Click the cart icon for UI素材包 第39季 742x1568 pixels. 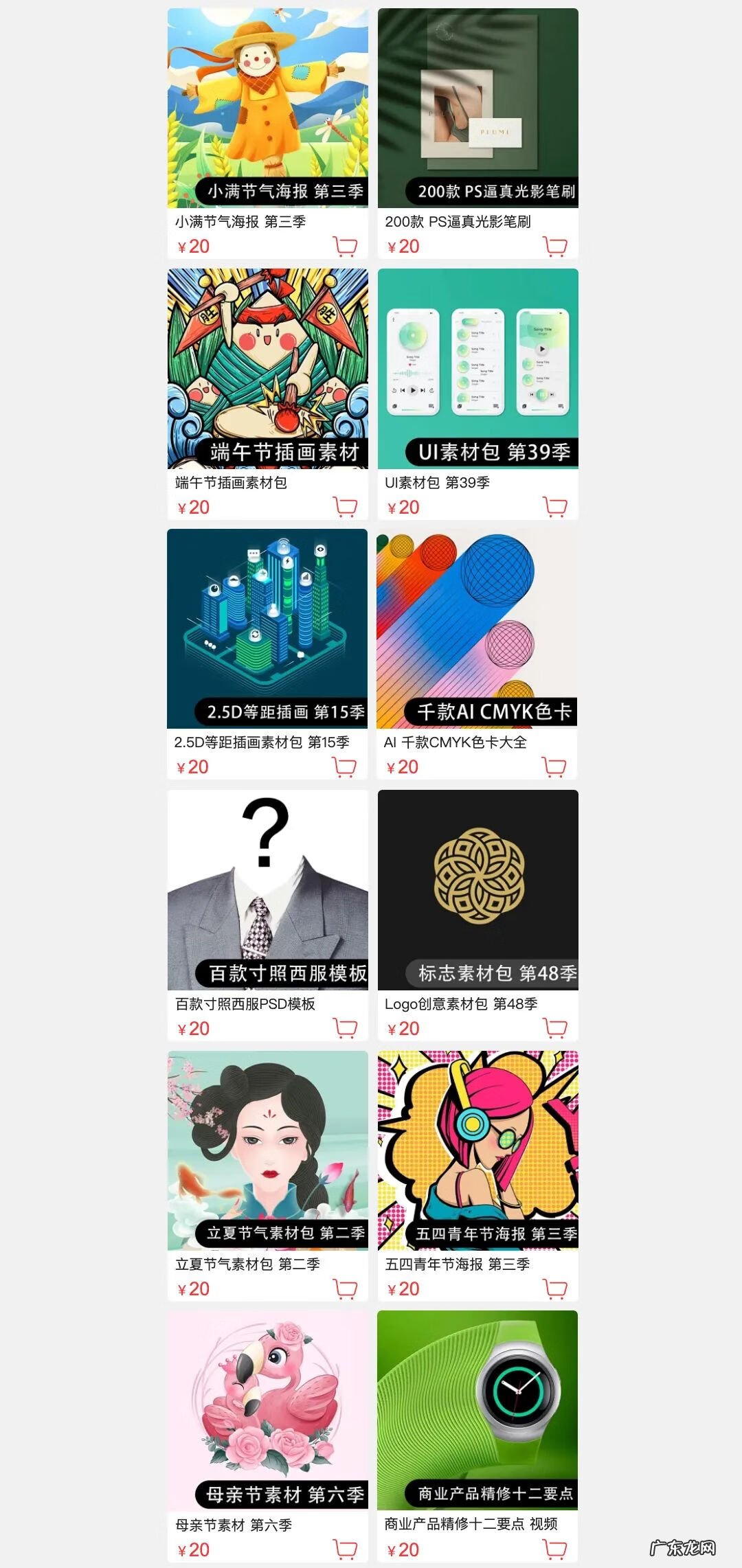coord(555,507)
